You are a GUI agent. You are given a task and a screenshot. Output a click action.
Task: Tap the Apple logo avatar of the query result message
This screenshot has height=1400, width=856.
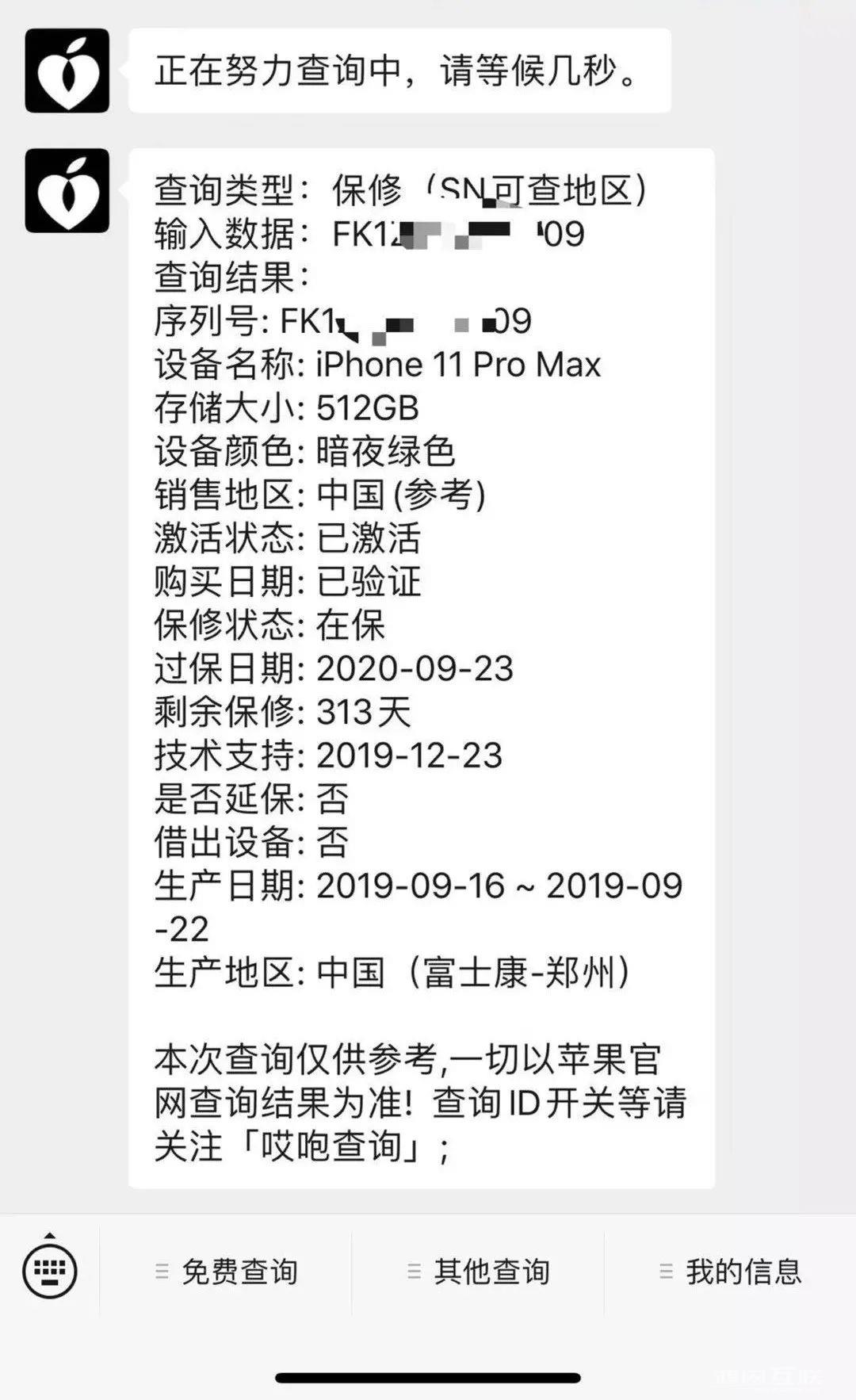(x=67, y=189)
